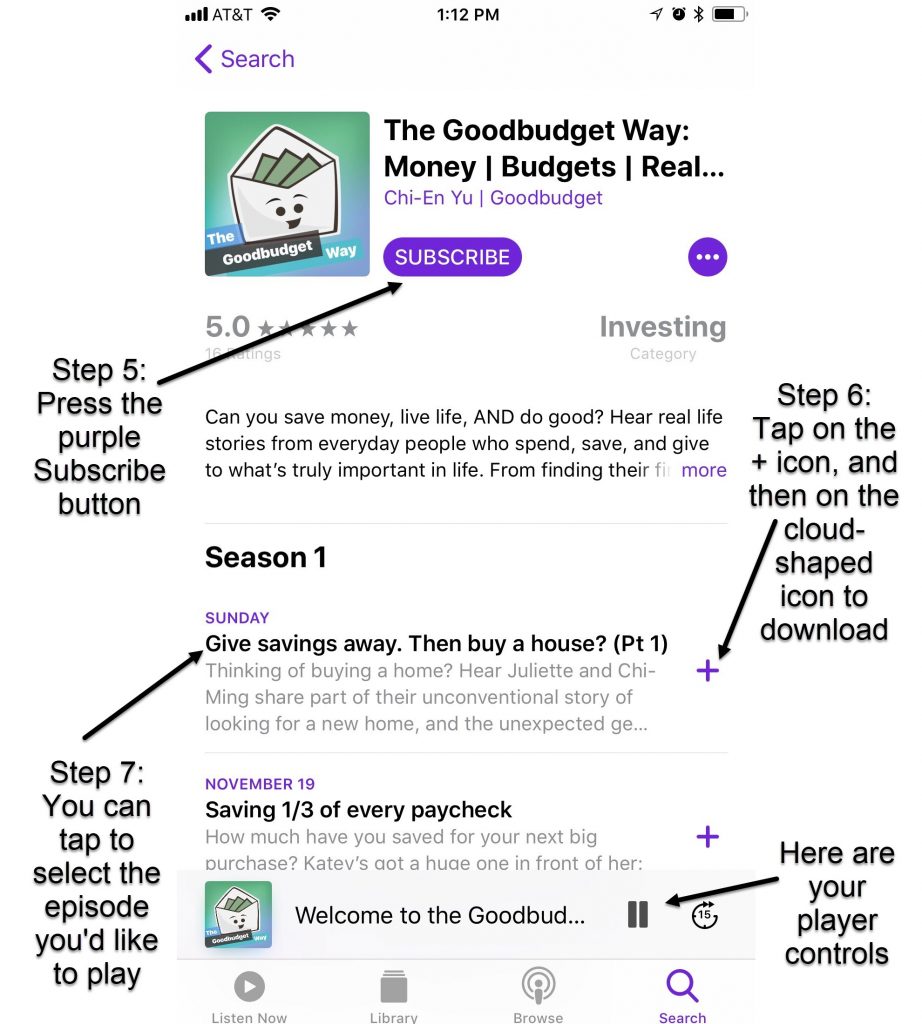Viewport: 922px width, 1024px height.
Task: Switch to the Library tab
Action: [x=394, y=997]
